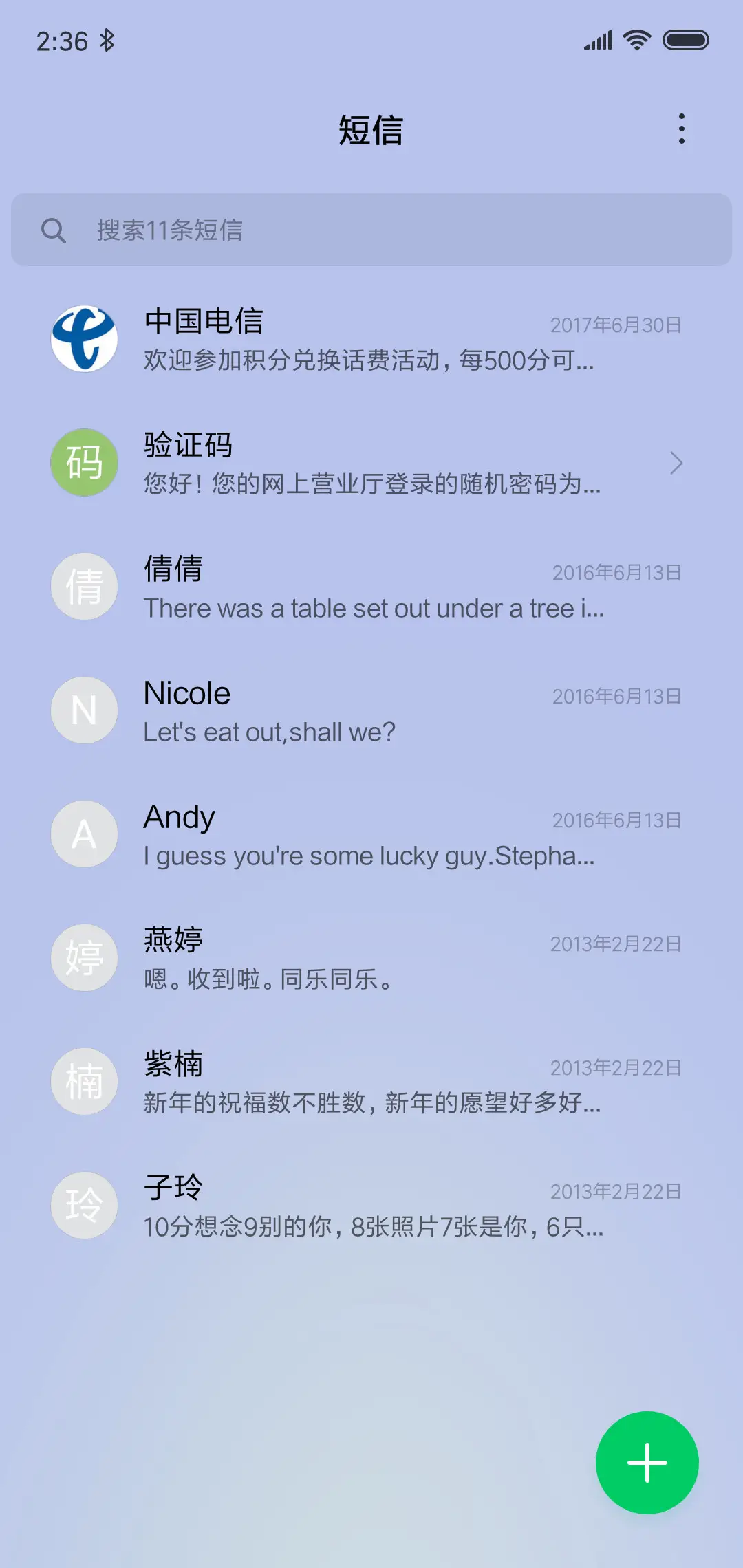Select the 倩倩 contact avatar
This screenshot has height=1568, width=743.
click(x=84, y=586)
